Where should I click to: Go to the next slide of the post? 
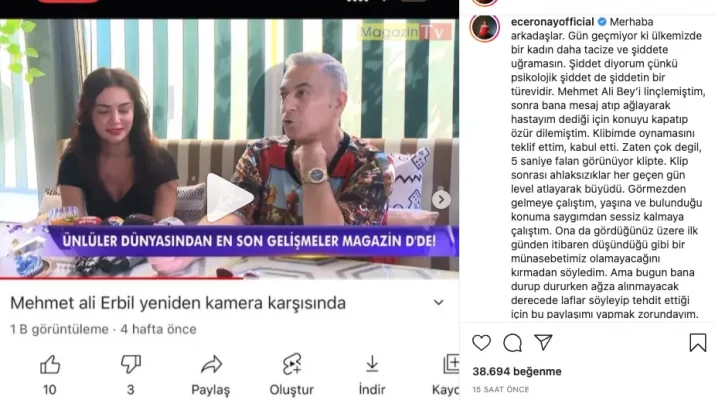(x=441, y=199)
